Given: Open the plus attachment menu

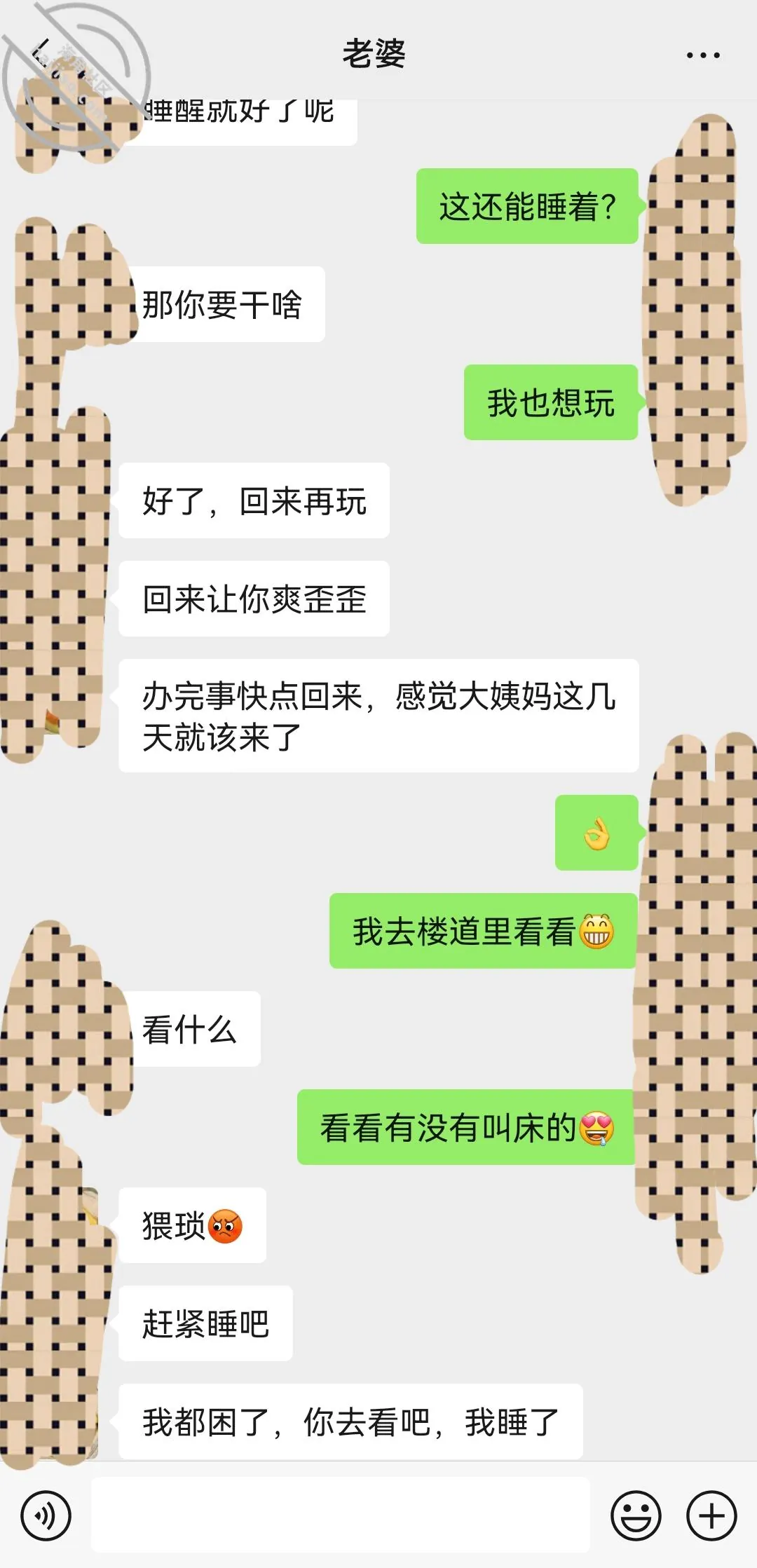Looking at the screenshot, I should (711, 1515).
